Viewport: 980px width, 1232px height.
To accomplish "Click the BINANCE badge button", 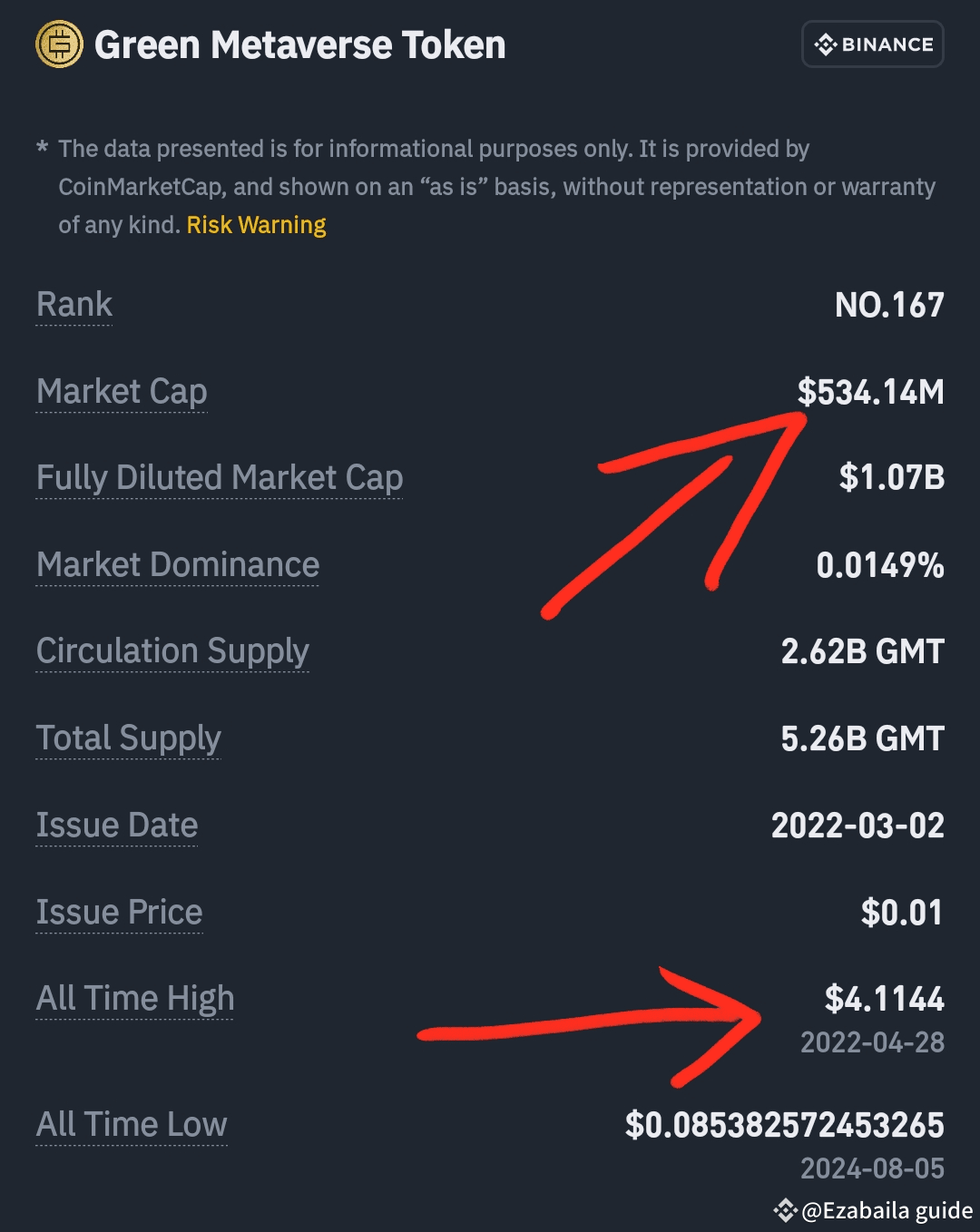I will 872,43.
